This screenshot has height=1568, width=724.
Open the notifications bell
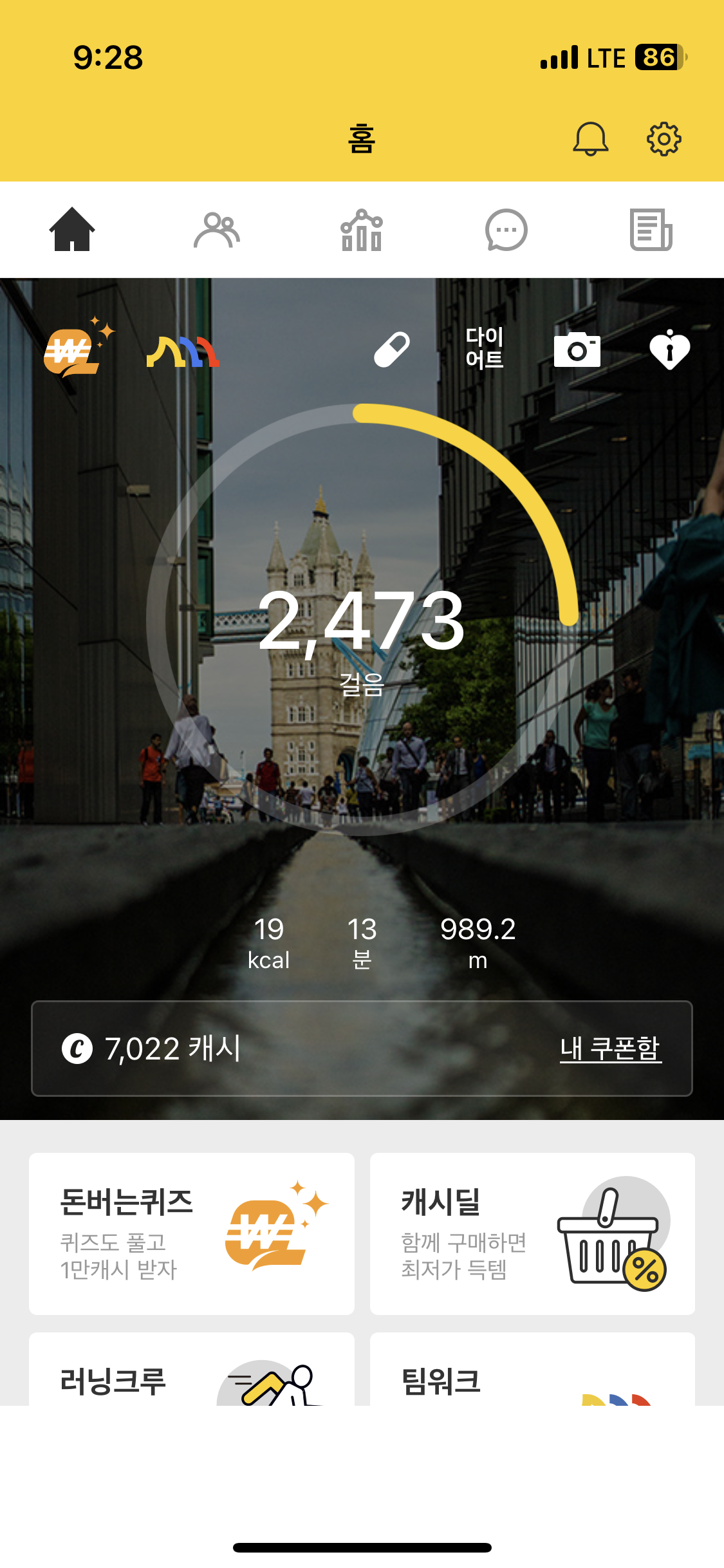point(590,138)
